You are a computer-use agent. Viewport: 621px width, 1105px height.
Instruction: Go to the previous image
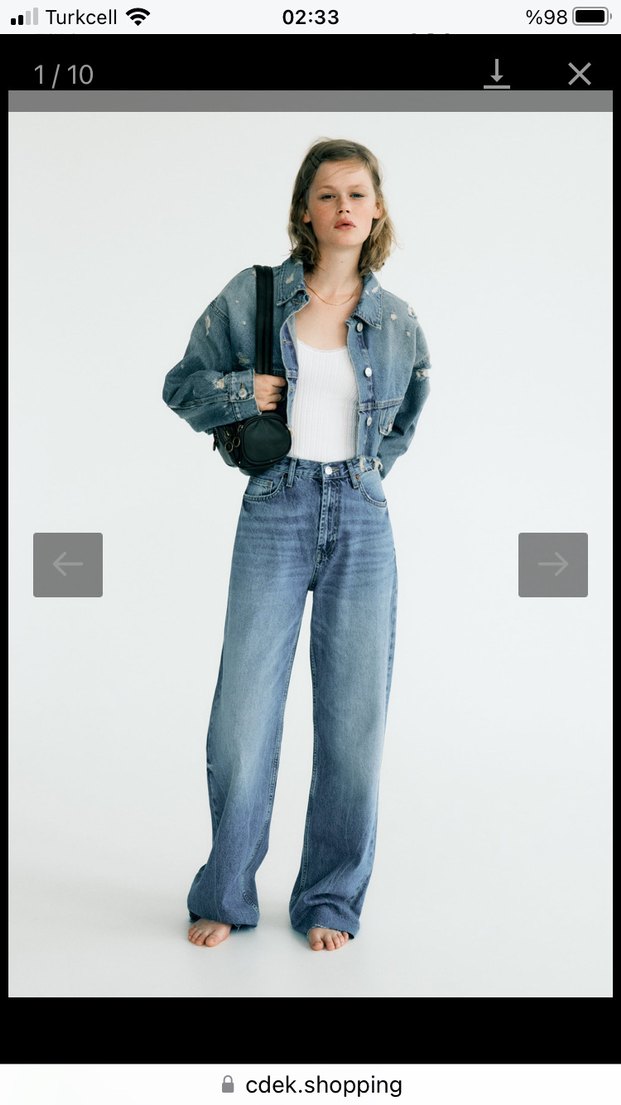pos(68,565)
